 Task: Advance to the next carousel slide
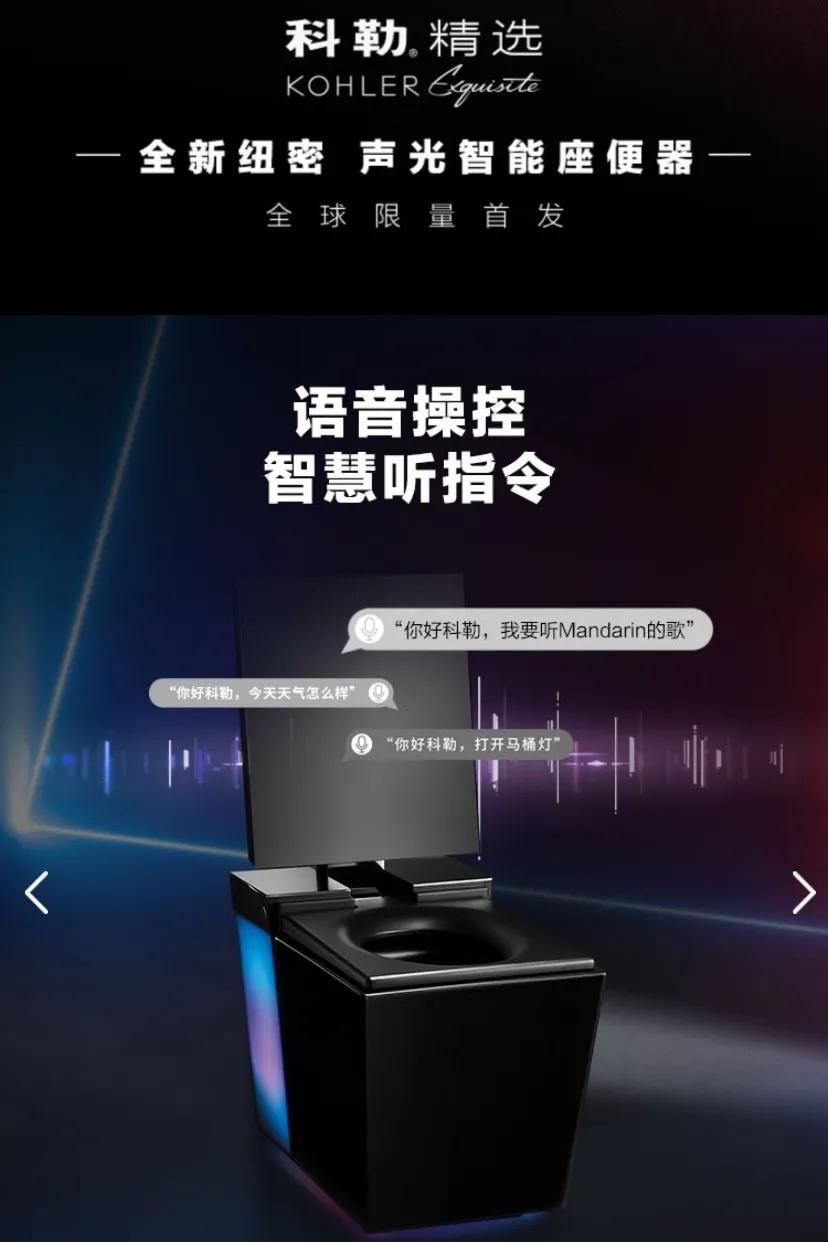803,893
